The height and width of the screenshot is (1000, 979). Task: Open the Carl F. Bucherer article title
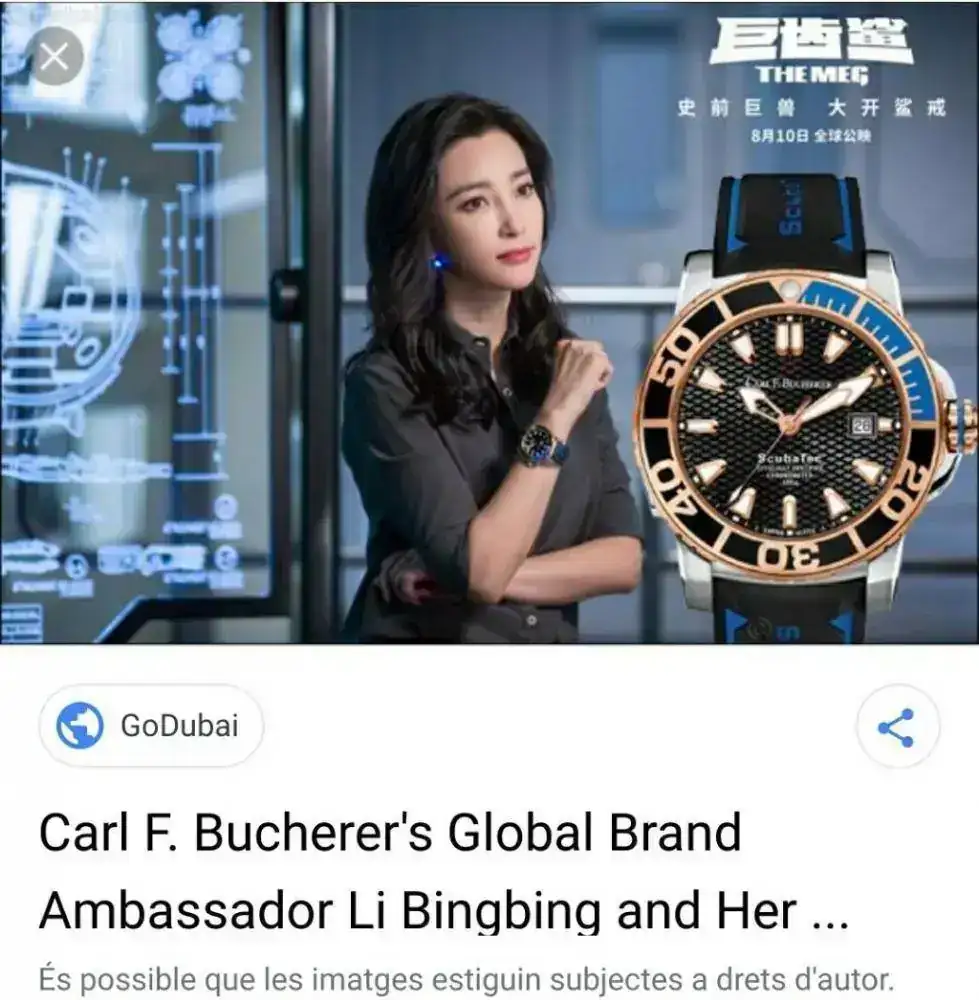(418, 871)
